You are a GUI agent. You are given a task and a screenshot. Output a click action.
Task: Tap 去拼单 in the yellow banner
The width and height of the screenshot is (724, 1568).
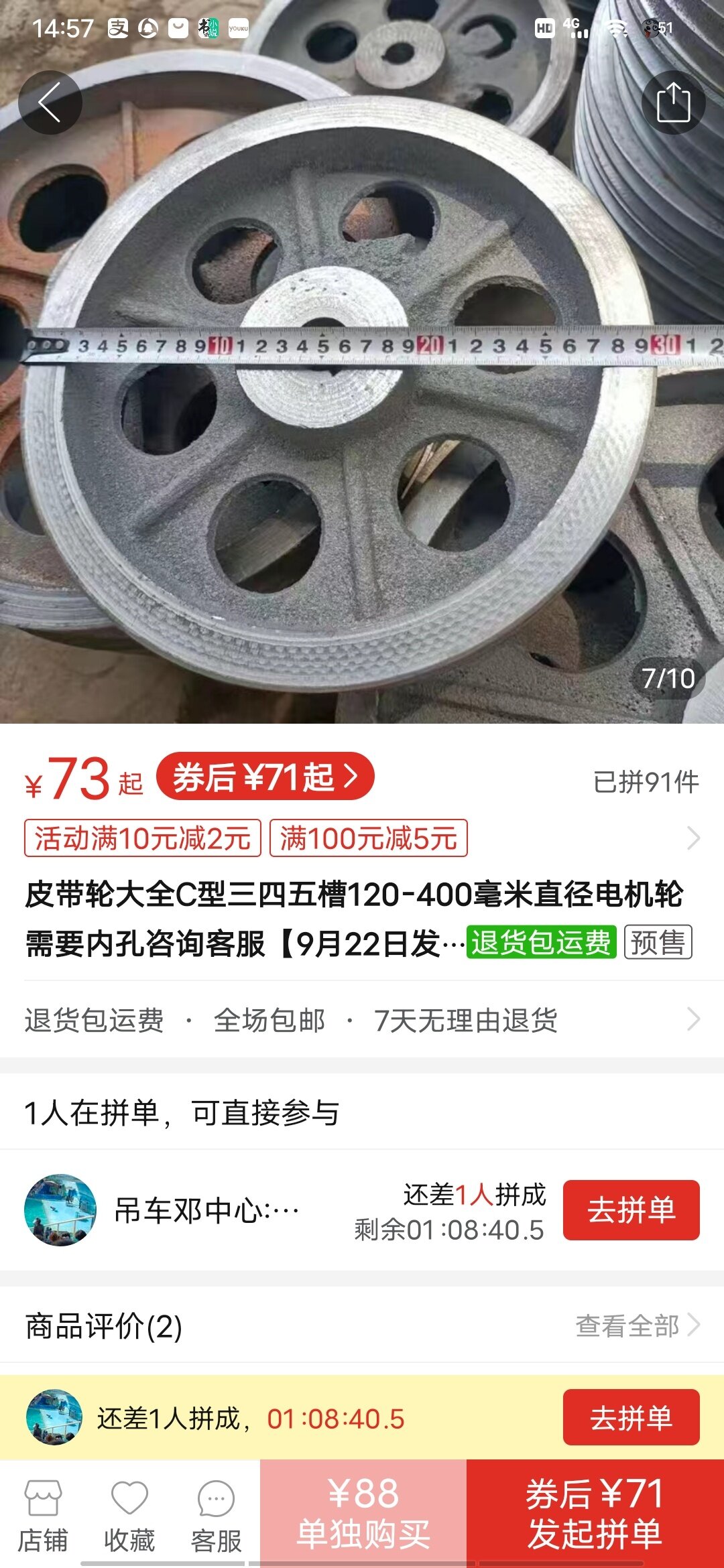[x=631, y=1418]
